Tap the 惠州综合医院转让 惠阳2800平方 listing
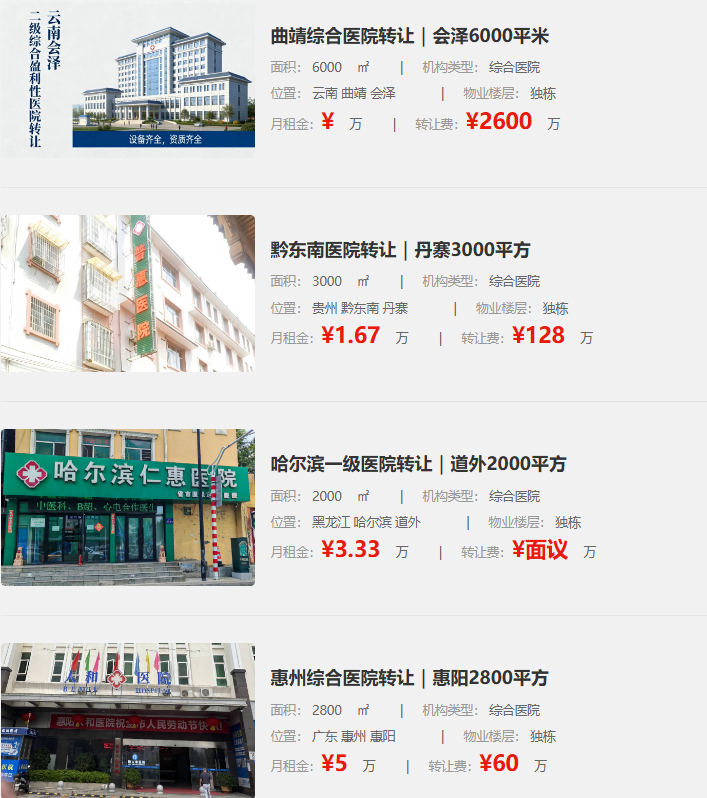 [410, 678]
